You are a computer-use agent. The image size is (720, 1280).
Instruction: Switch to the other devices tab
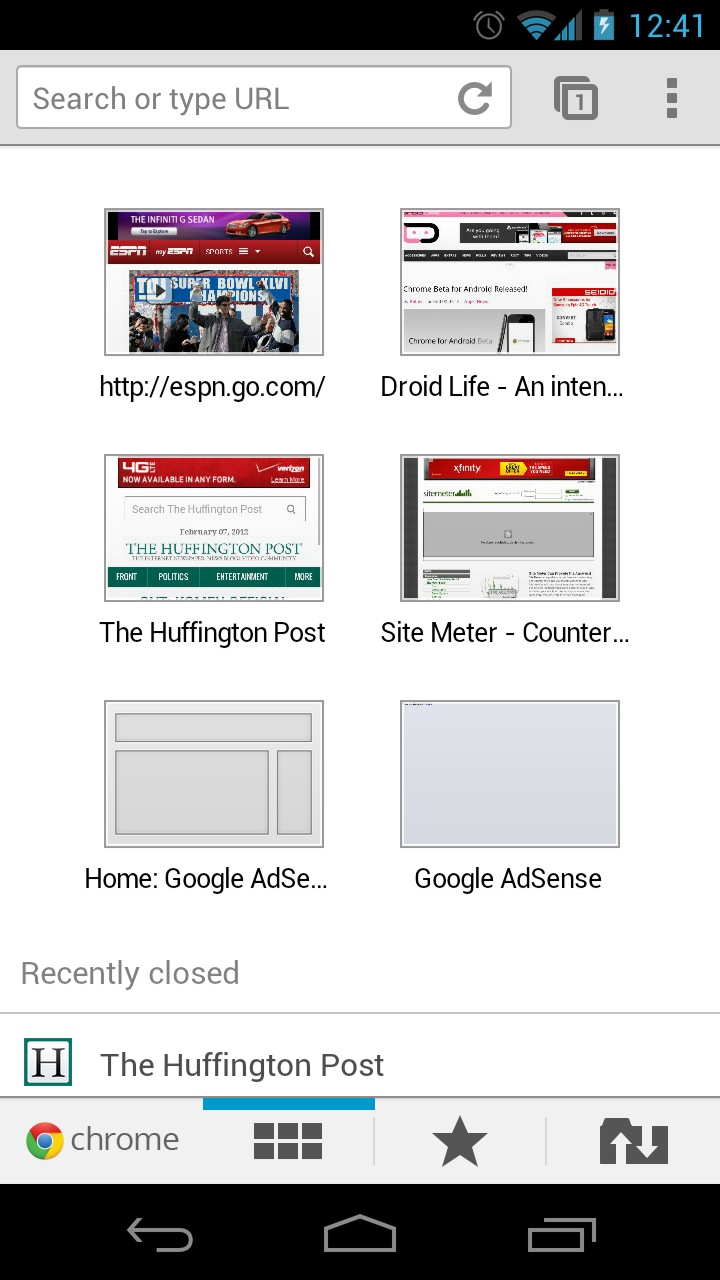pyautogui.click(x=633, y=1141)
